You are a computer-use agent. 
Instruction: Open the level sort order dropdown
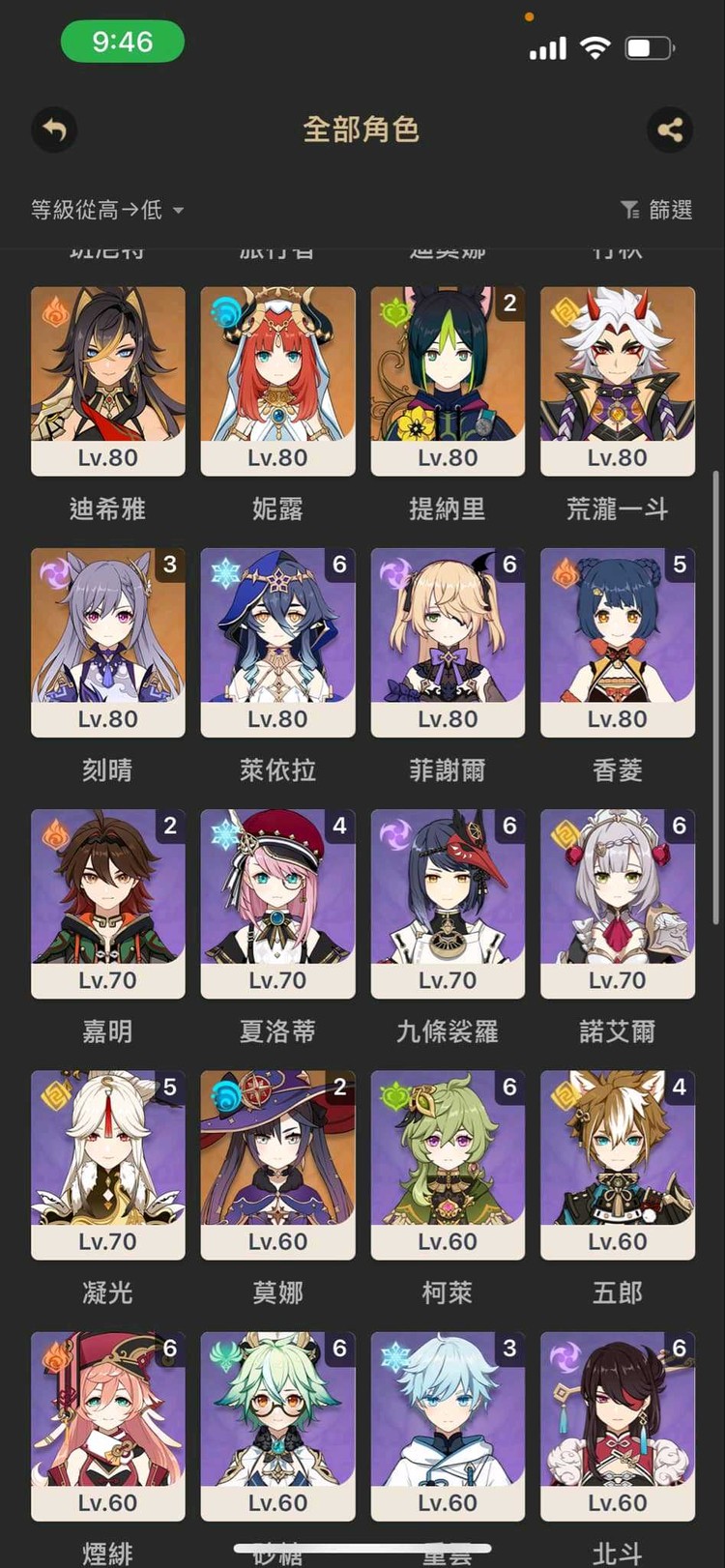click(106, 210)
